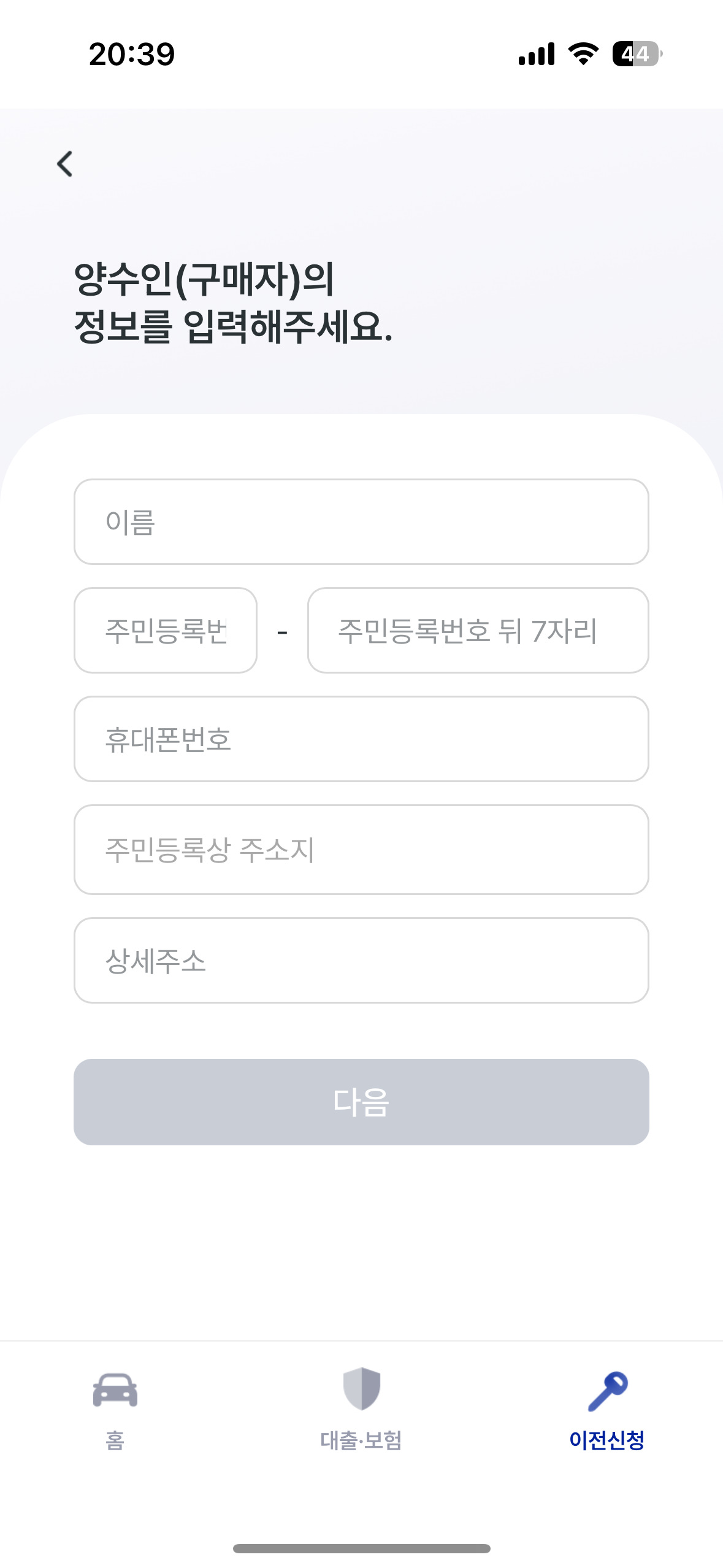Tap the 상세주소 field

[361, 960]
